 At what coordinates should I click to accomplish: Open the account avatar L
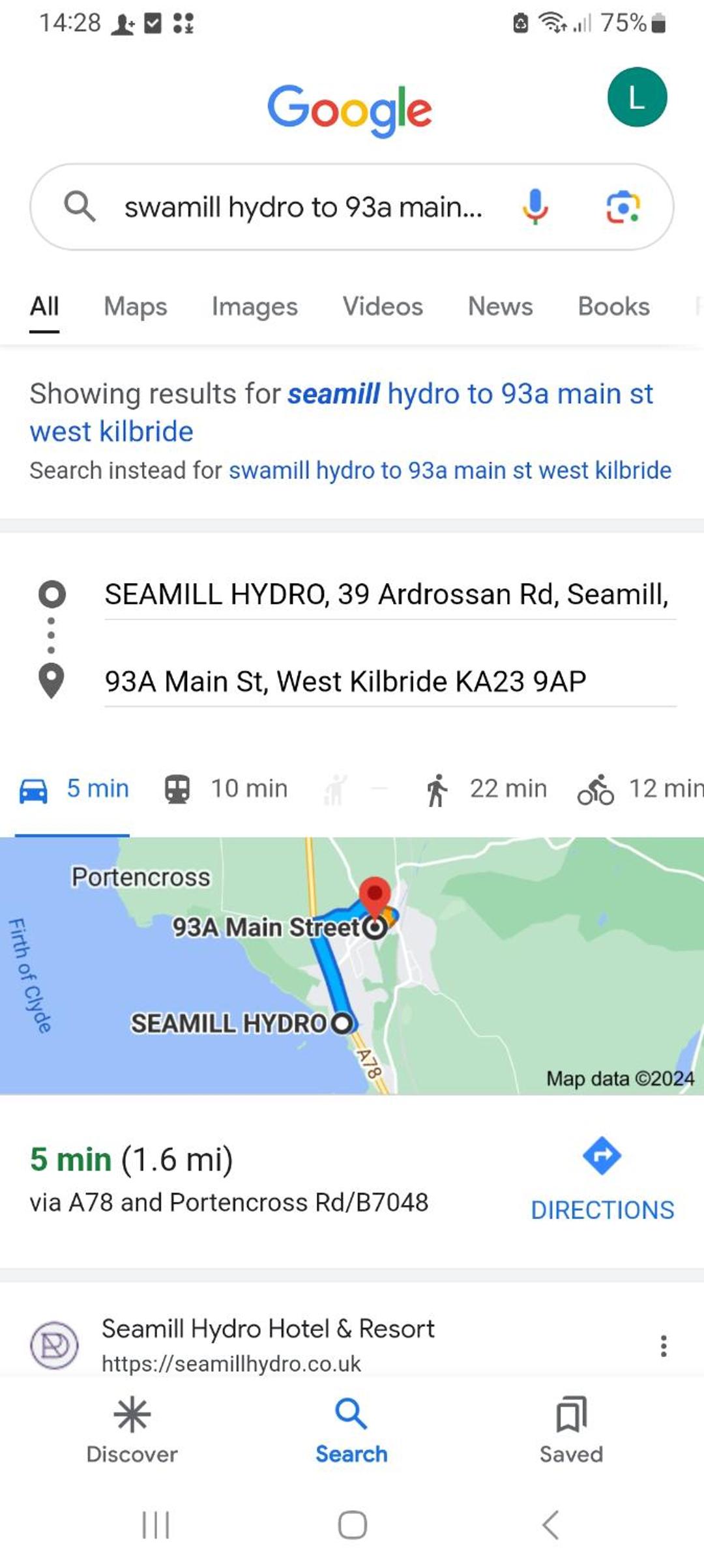637,97
